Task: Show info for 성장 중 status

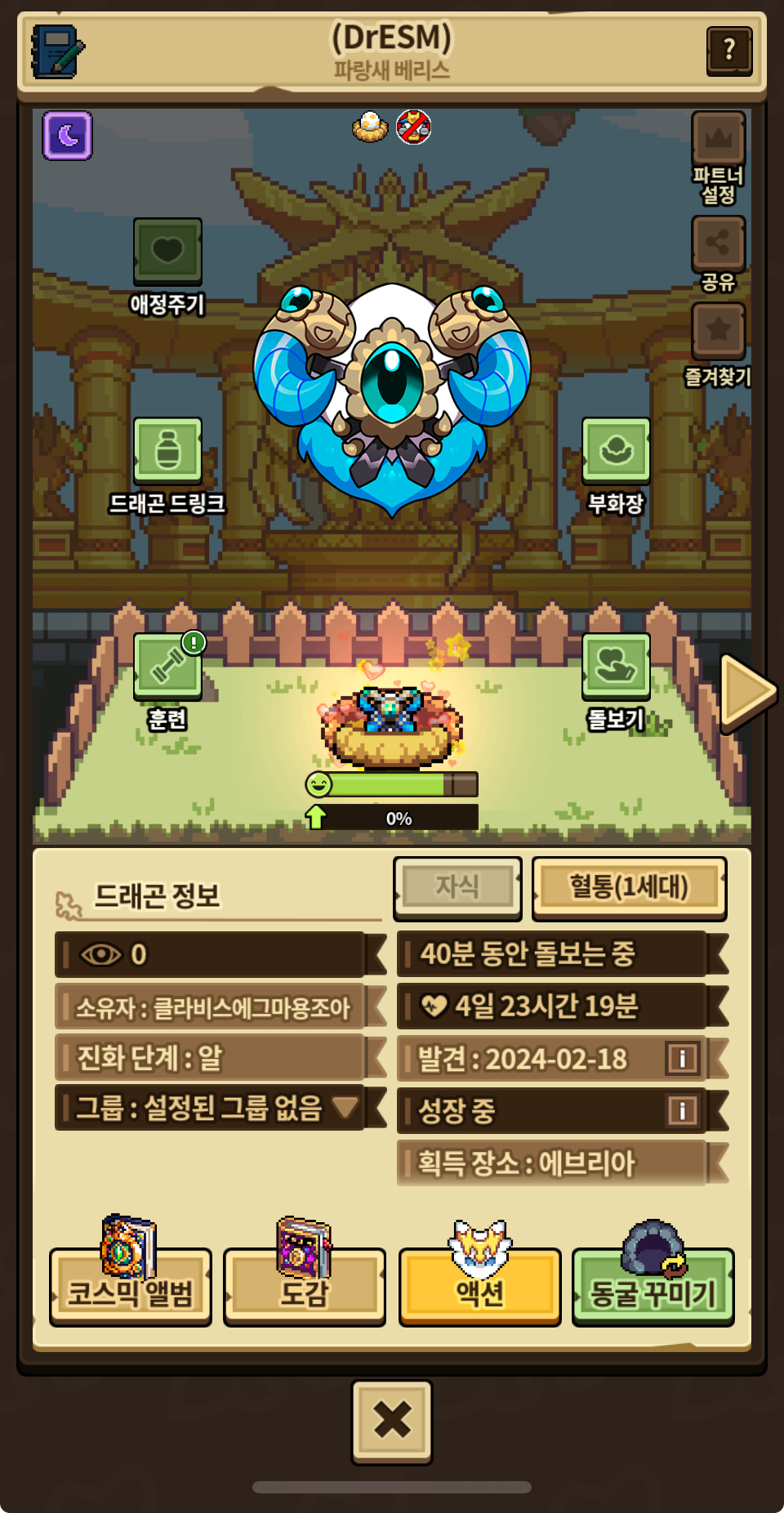Action: tap(683, 1110)
